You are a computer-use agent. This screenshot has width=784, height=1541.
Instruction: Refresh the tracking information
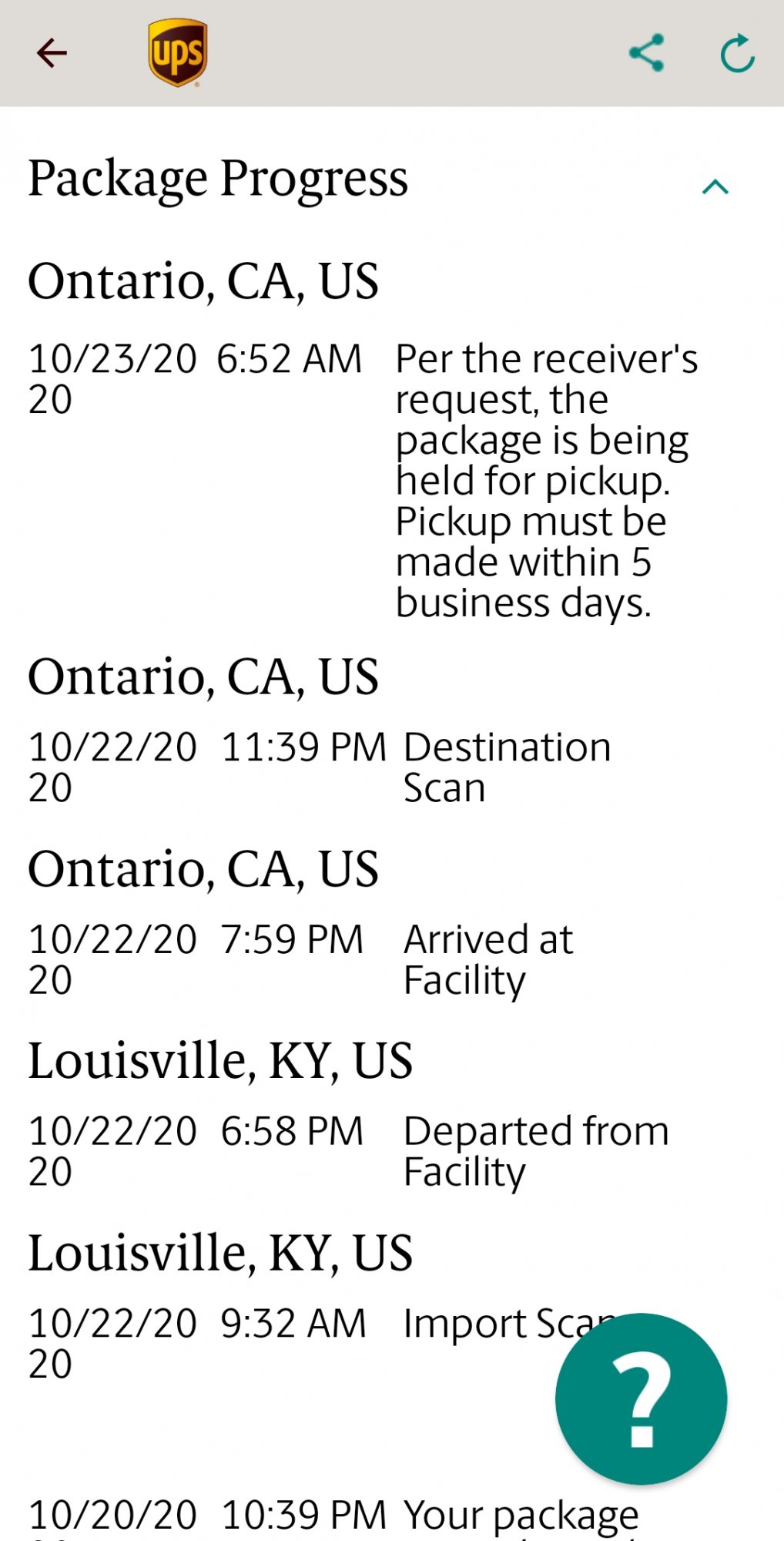tap(737, 53)
